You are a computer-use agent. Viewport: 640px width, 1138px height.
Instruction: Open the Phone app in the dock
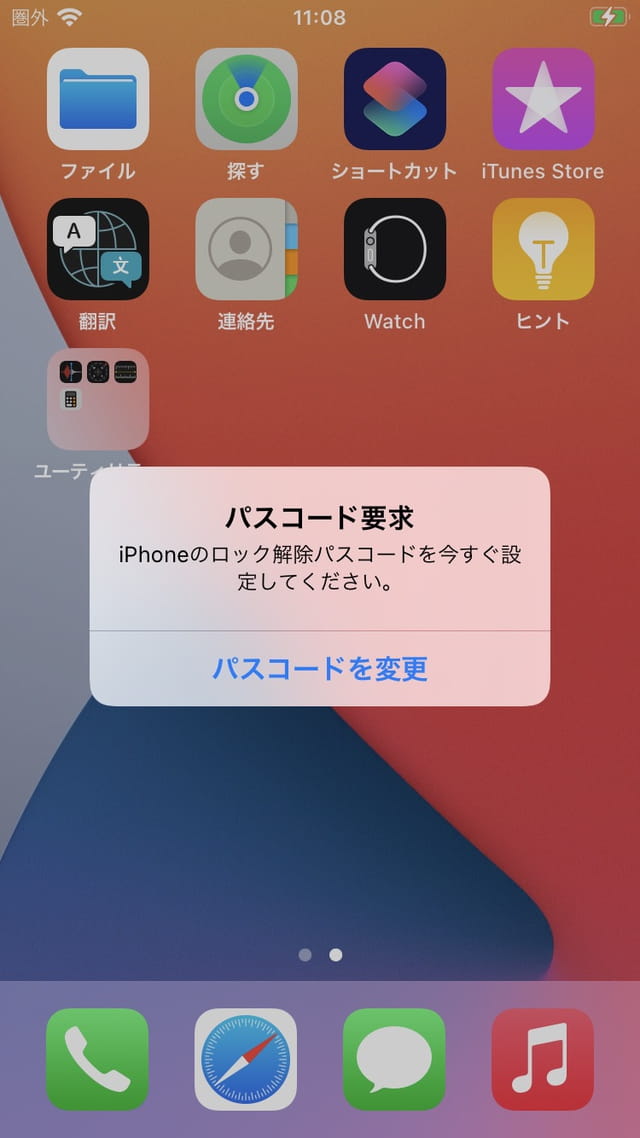click(x=97, y=1059)
